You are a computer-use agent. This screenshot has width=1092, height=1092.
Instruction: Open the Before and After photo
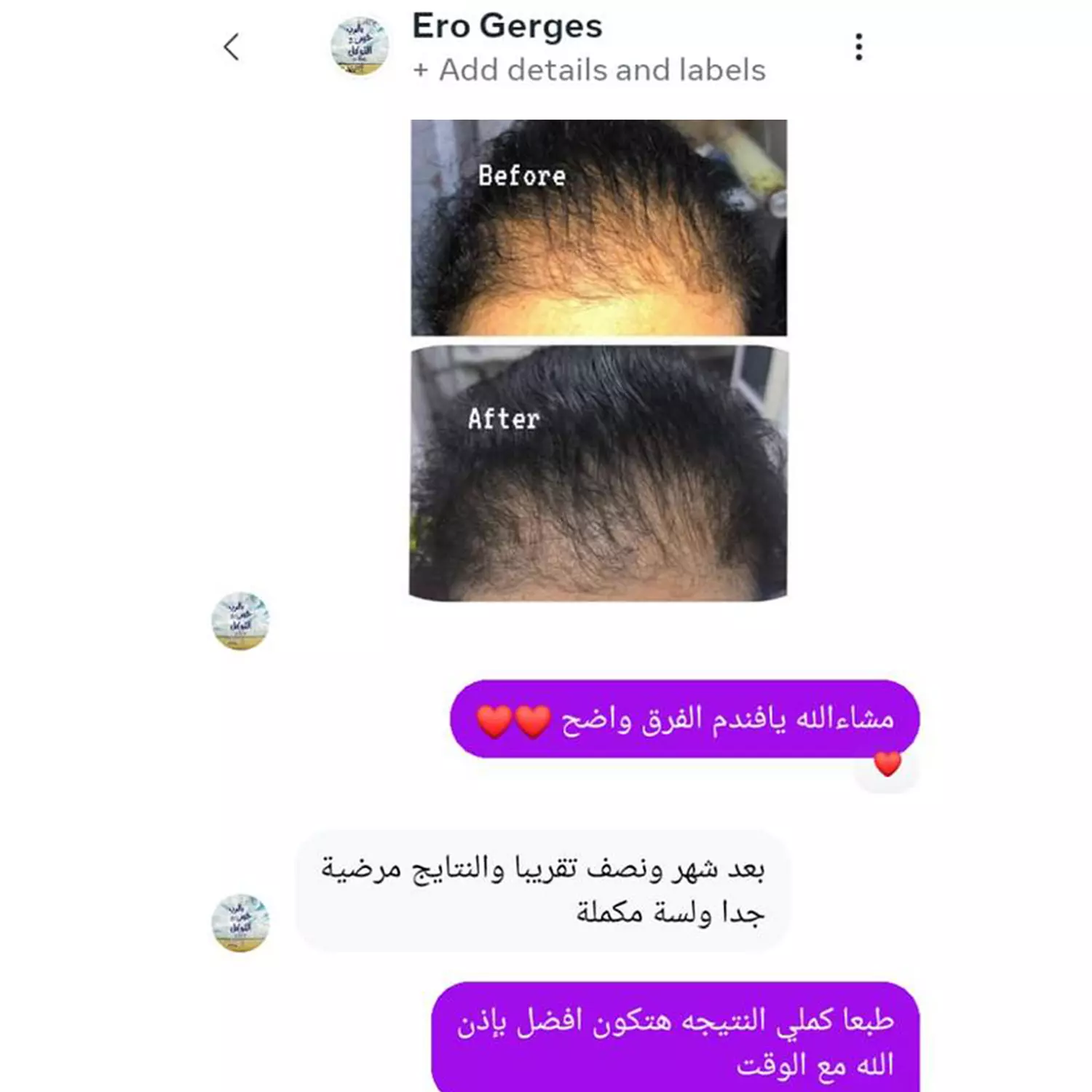pos(598,360)
